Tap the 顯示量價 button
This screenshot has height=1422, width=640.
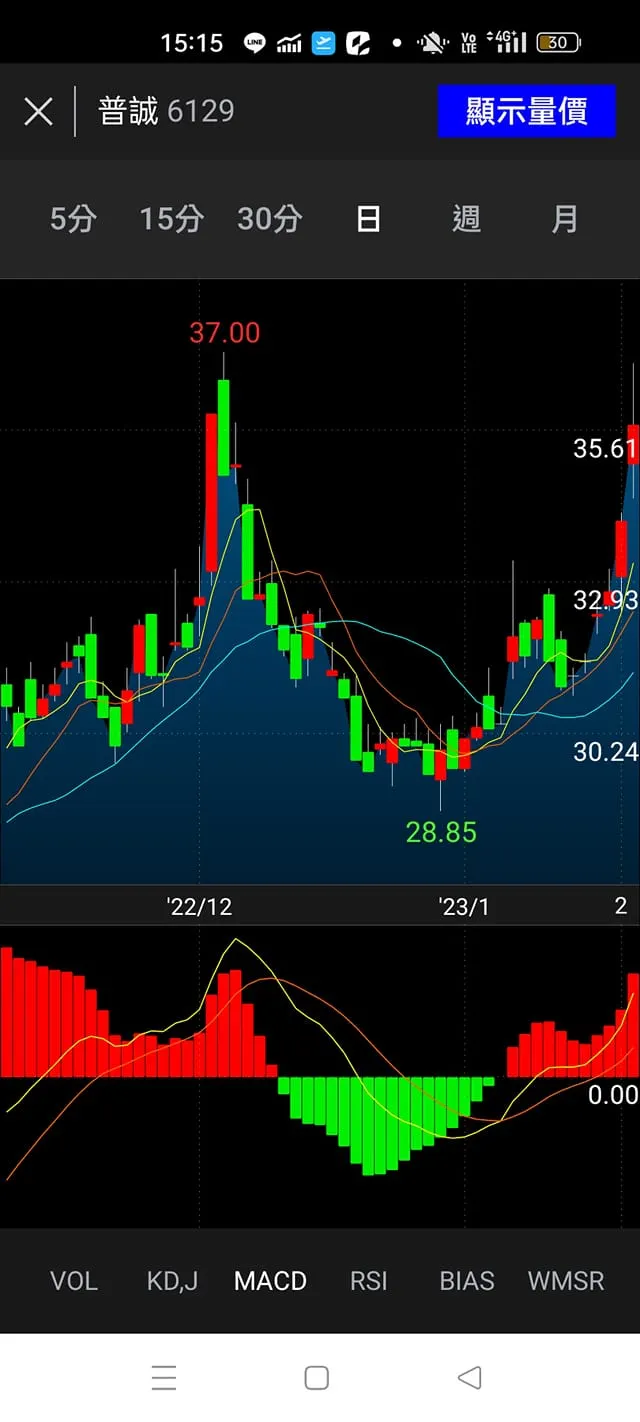coord(526,111)
